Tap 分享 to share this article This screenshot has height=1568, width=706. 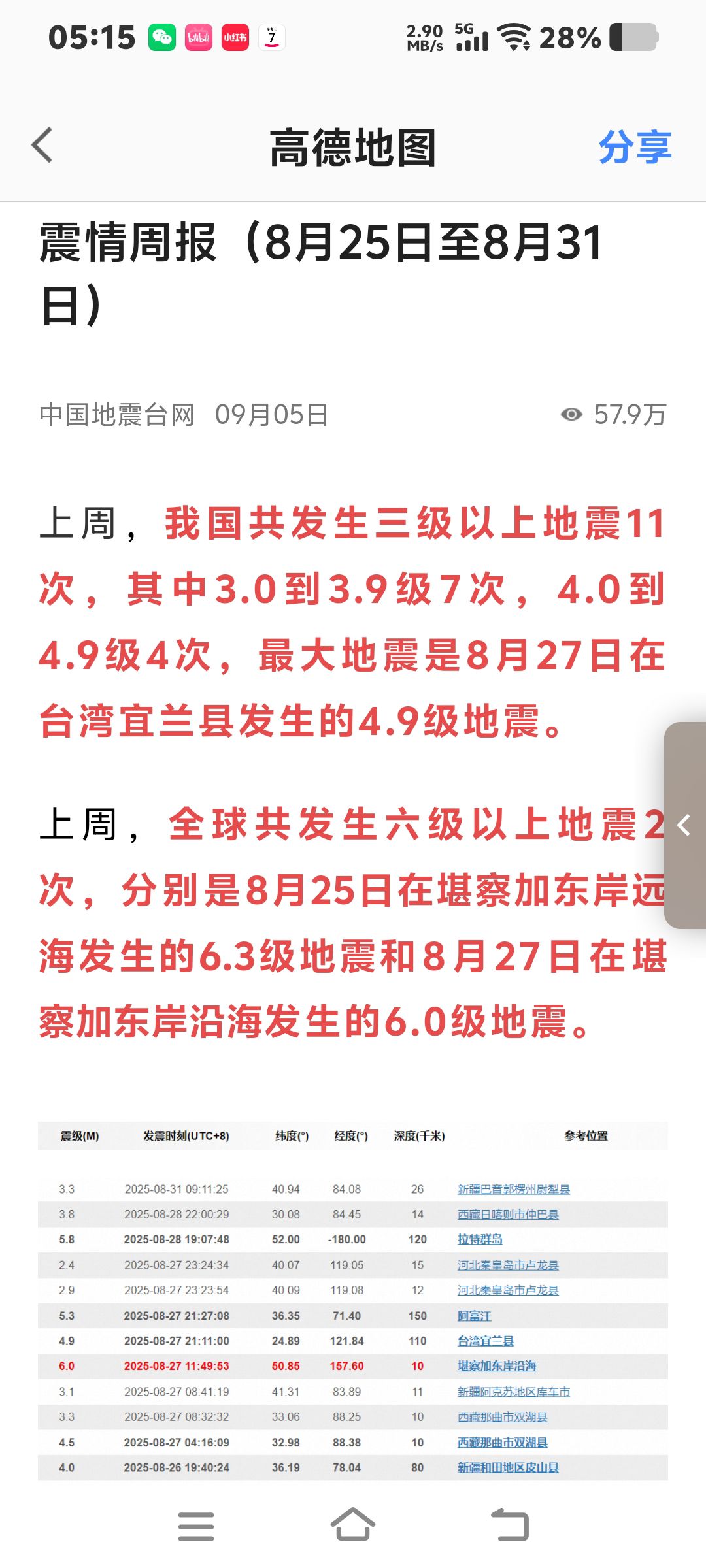[x=635, y=146]
